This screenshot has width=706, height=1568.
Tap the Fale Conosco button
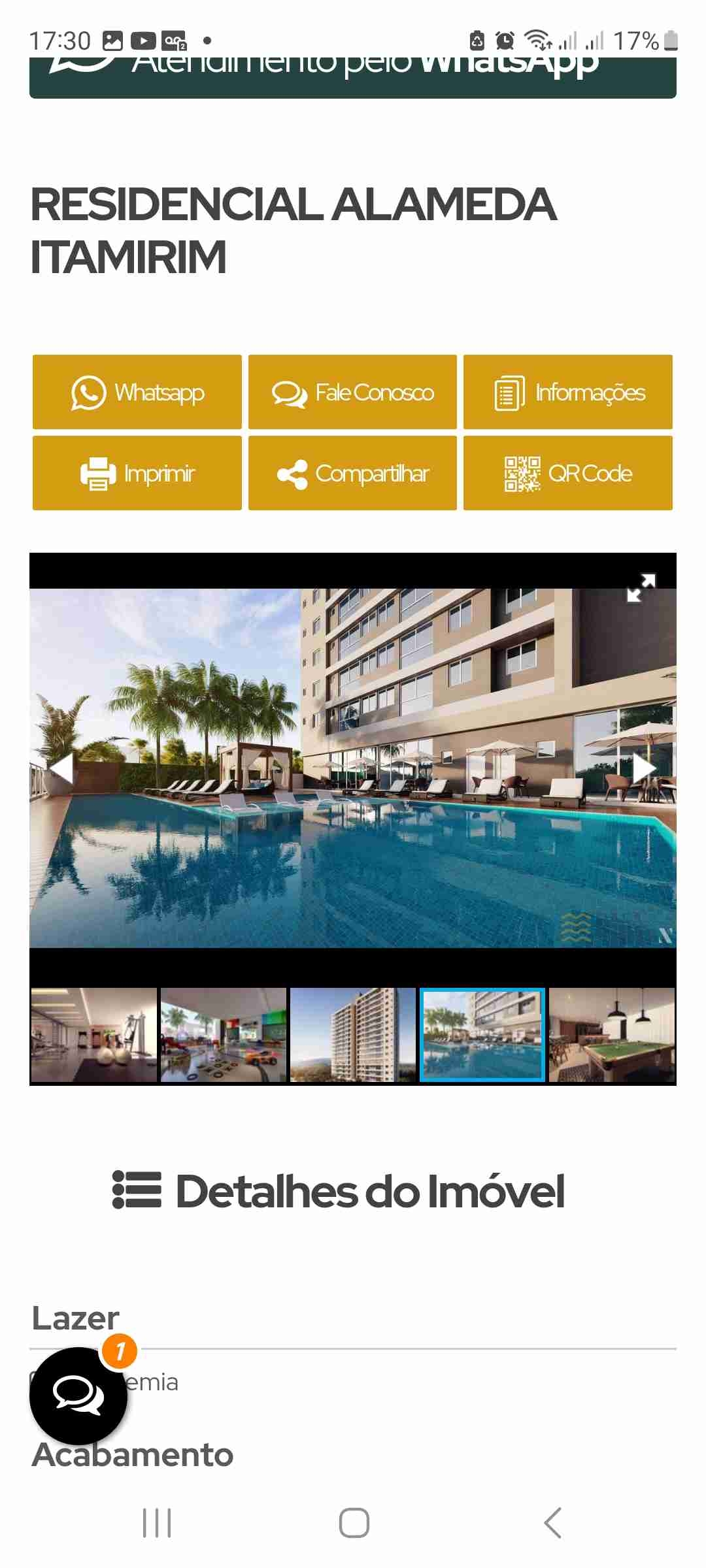click(x=352, y=392)
